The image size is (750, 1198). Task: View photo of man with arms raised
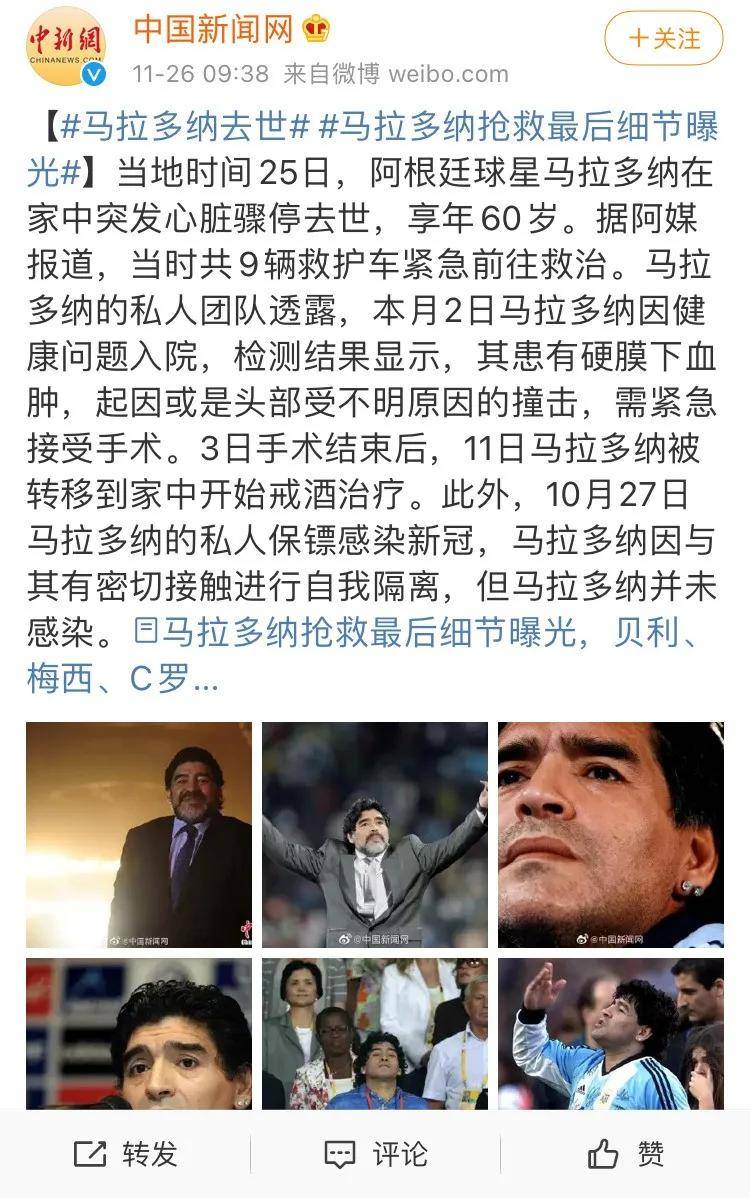coord(375,835)
